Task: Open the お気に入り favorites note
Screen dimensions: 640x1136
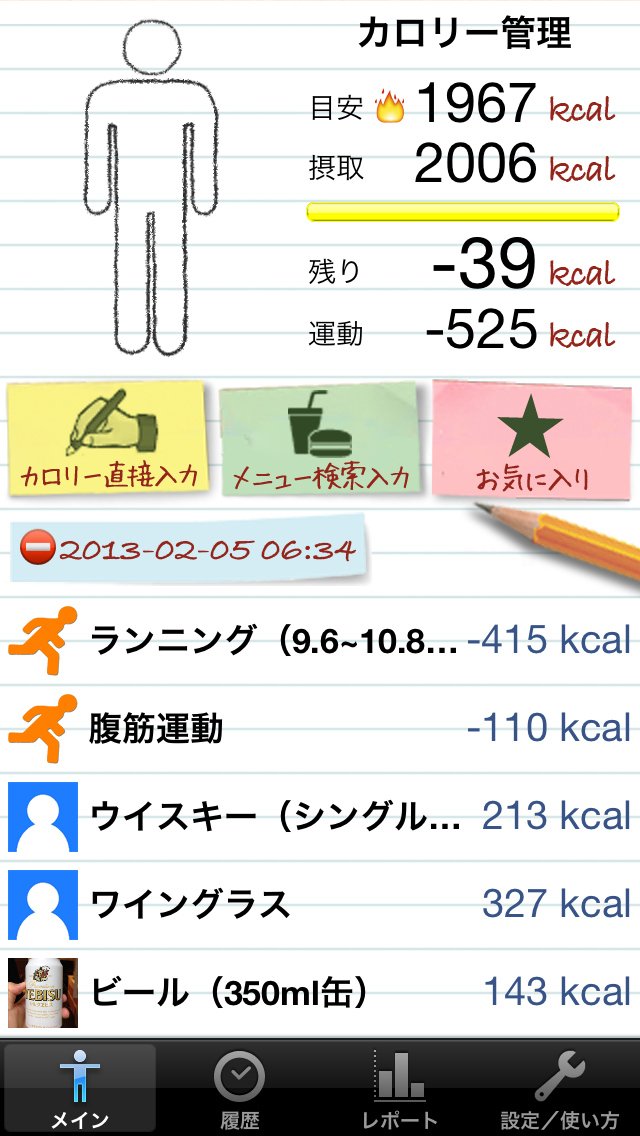Action: [x=530, y=440]
